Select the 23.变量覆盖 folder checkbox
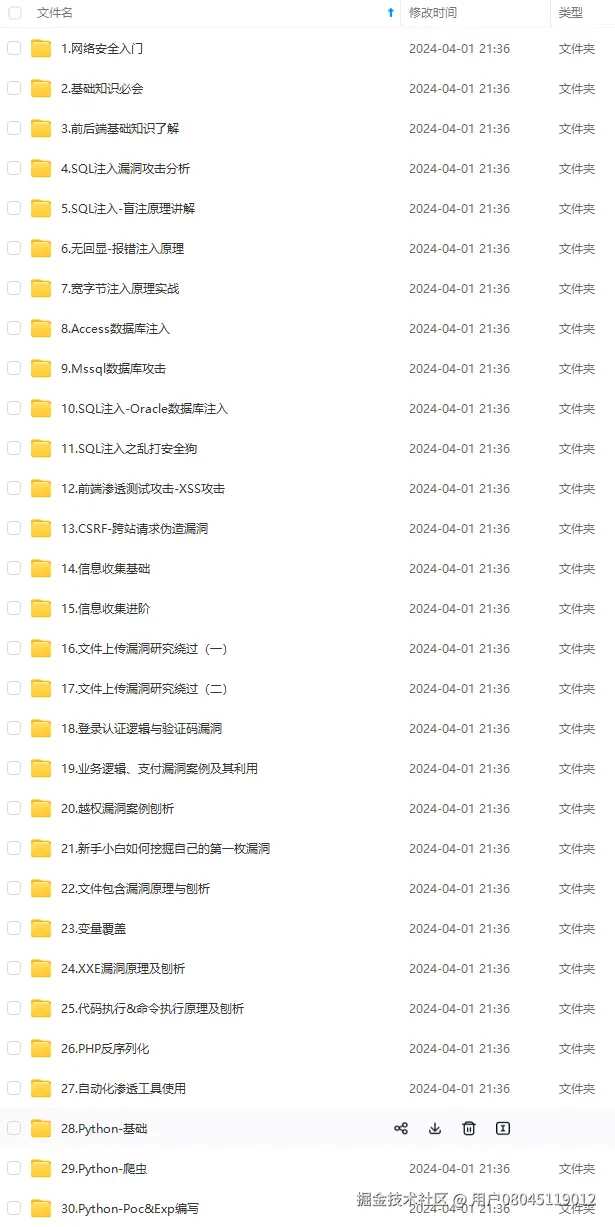 [14, 928]
